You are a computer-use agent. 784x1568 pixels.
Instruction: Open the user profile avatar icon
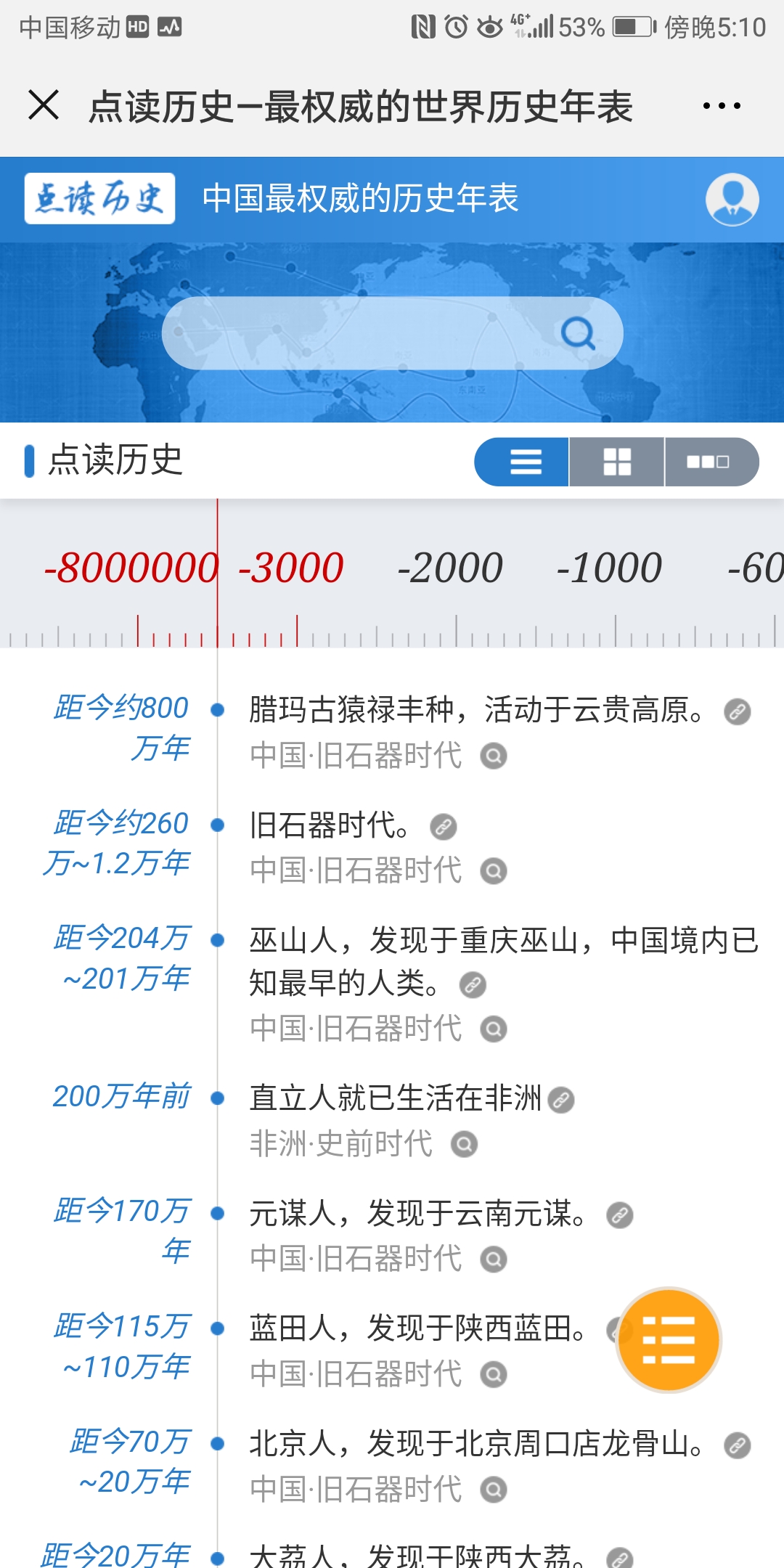click(x=732, y=199)
